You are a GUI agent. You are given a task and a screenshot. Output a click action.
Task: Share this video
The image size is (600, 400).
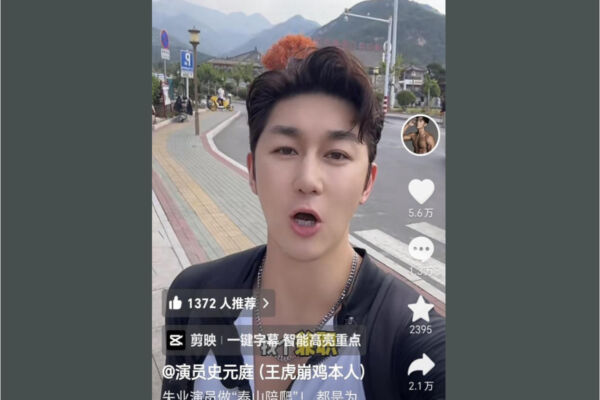click(421, 365)
